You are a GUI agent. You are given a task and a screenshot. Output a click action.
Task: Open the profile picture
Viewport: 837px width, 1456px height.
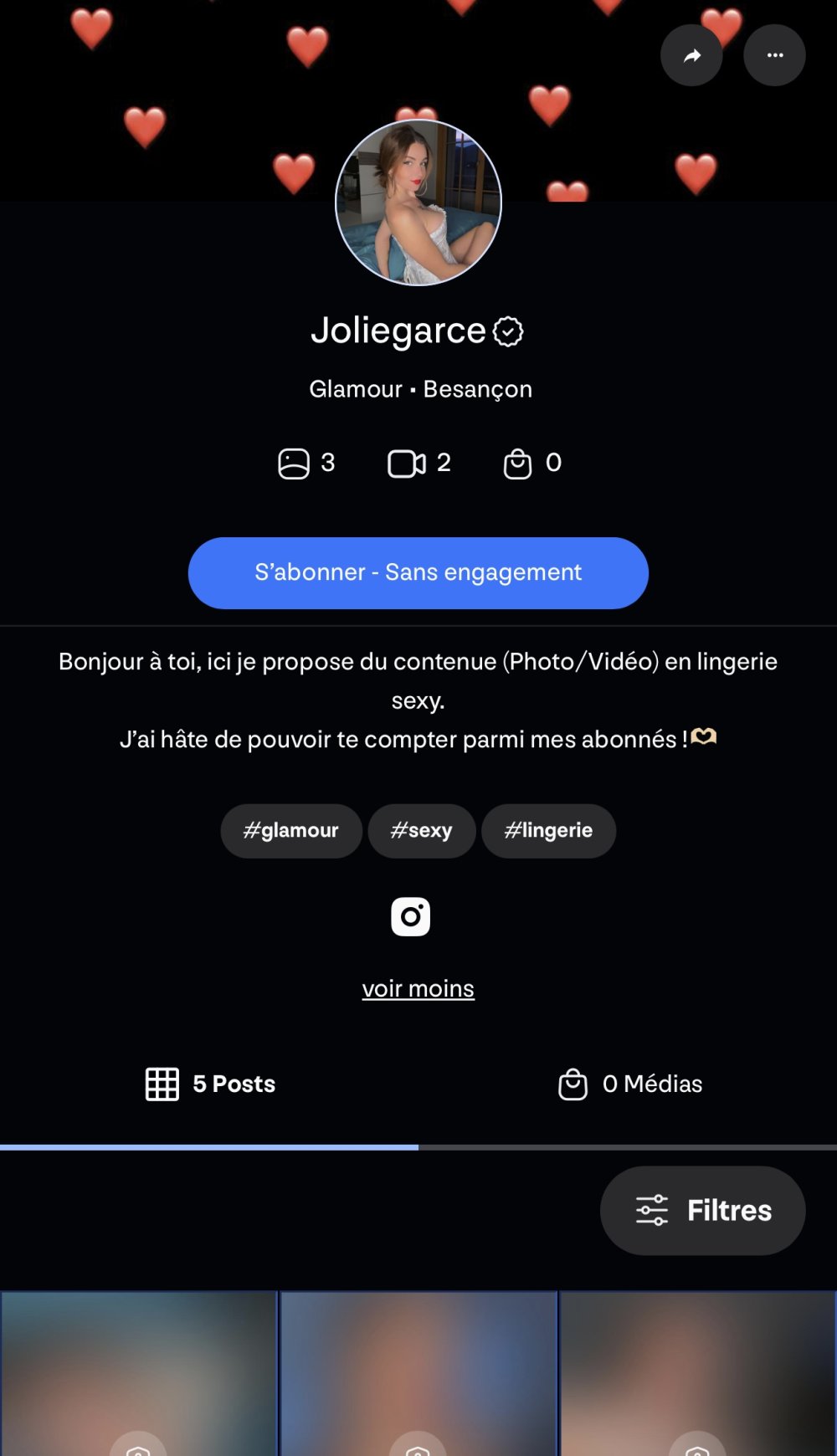(x=418, y=203)
